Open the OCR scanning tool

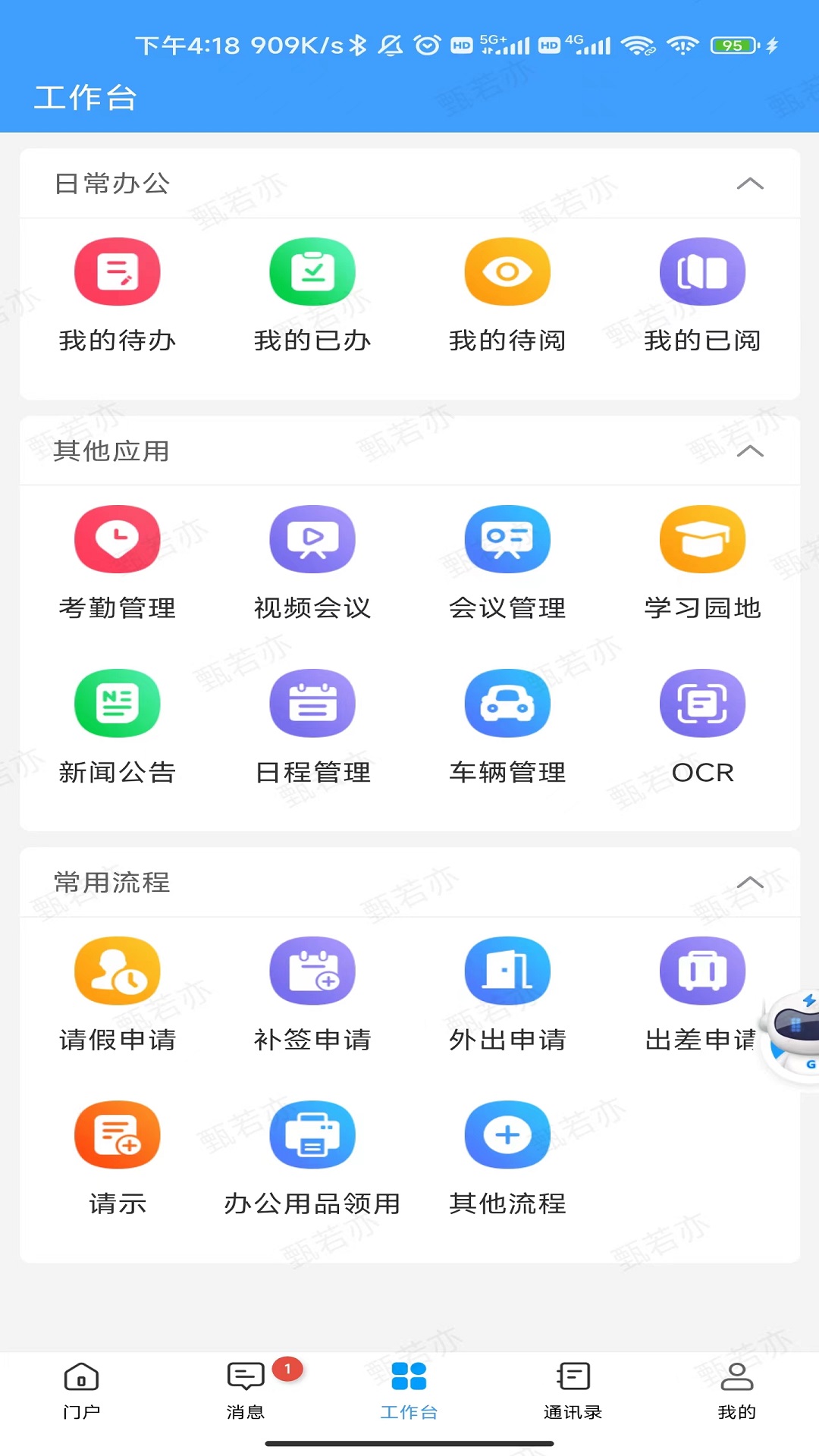(x=702, y=726)
